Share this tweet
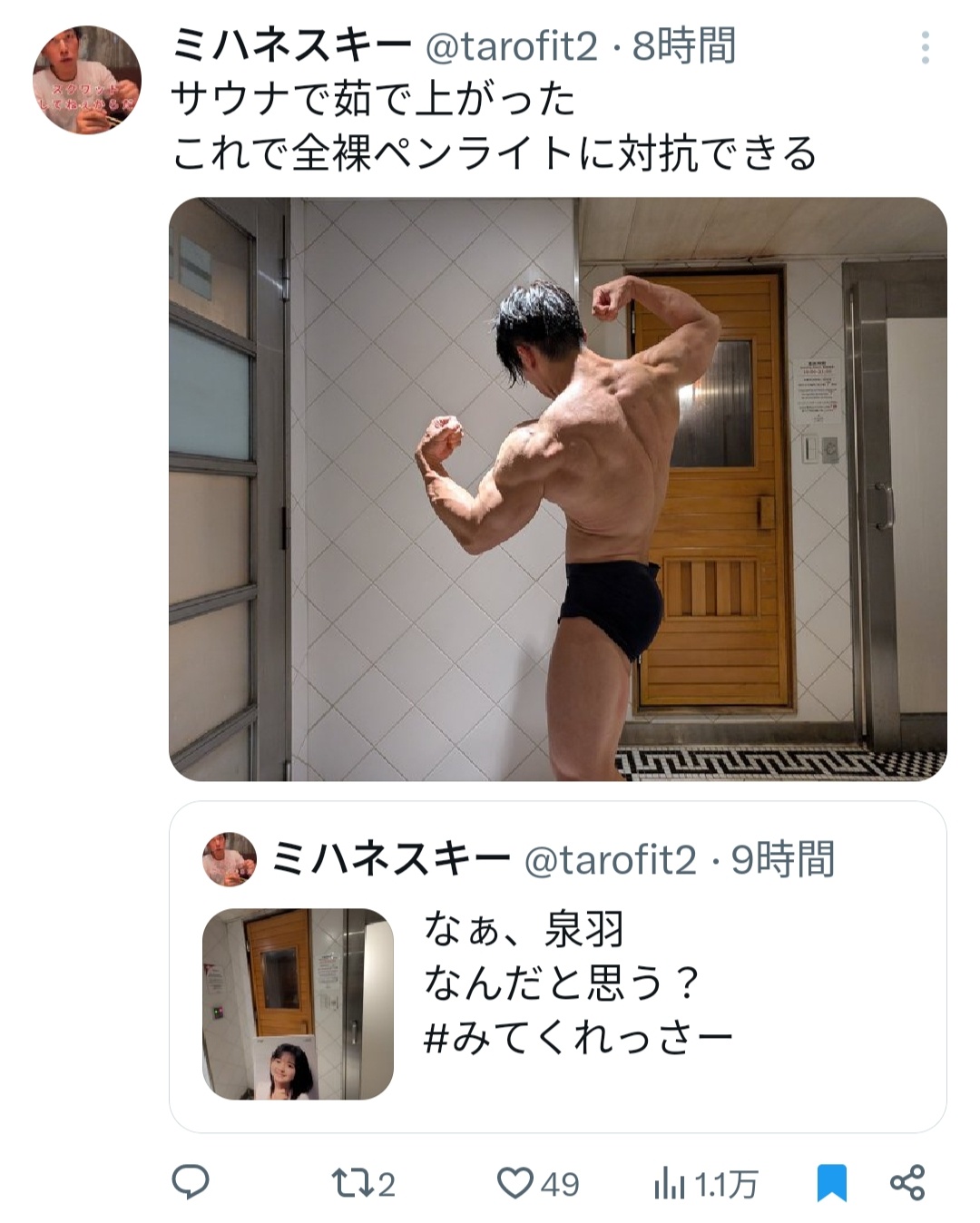Viewport: 980px width, 1223px height. 906,1182
